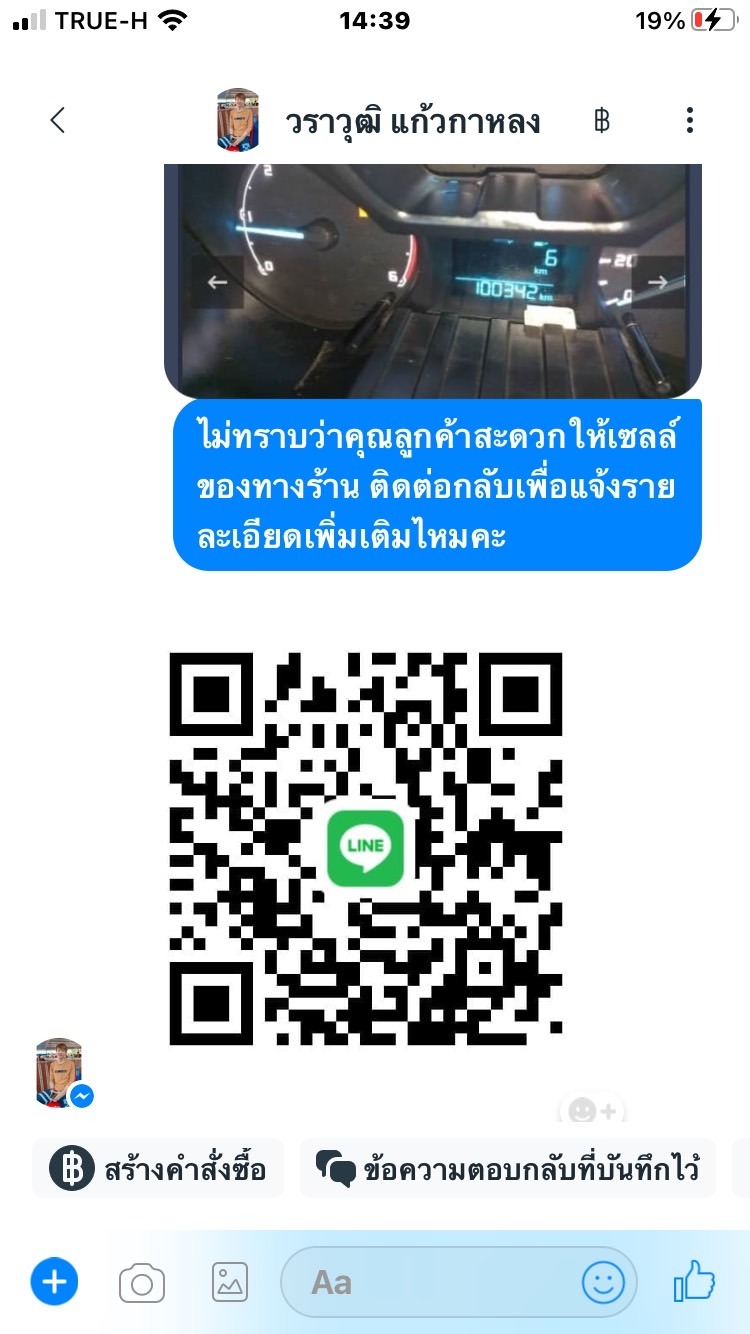The height and width of the screenshot is (1334, 750).
Task: Tap the baht payment icon in header
Action: 601,121
